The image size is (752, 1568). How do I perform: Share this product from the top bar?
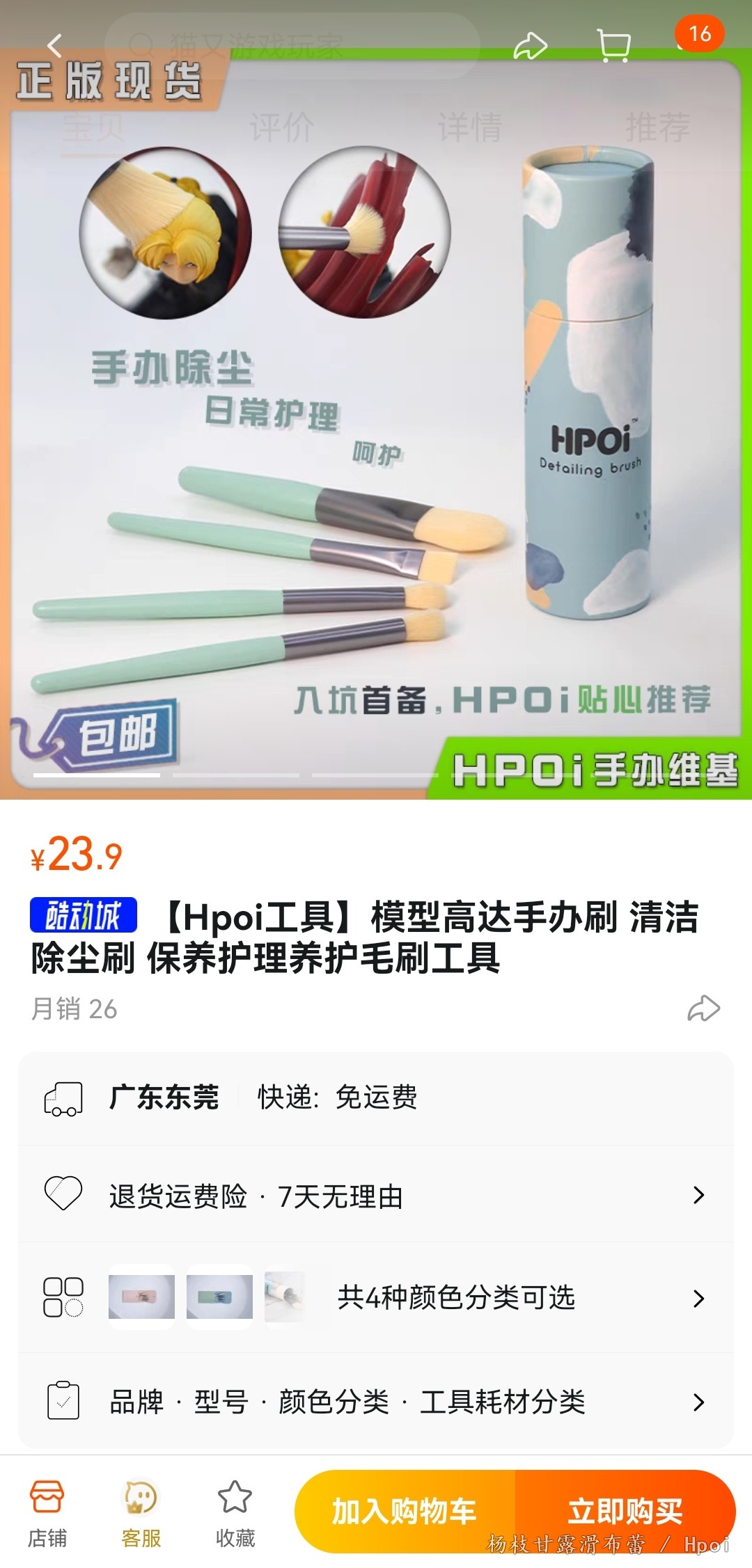pyautogui.click(x=531, y=46)
